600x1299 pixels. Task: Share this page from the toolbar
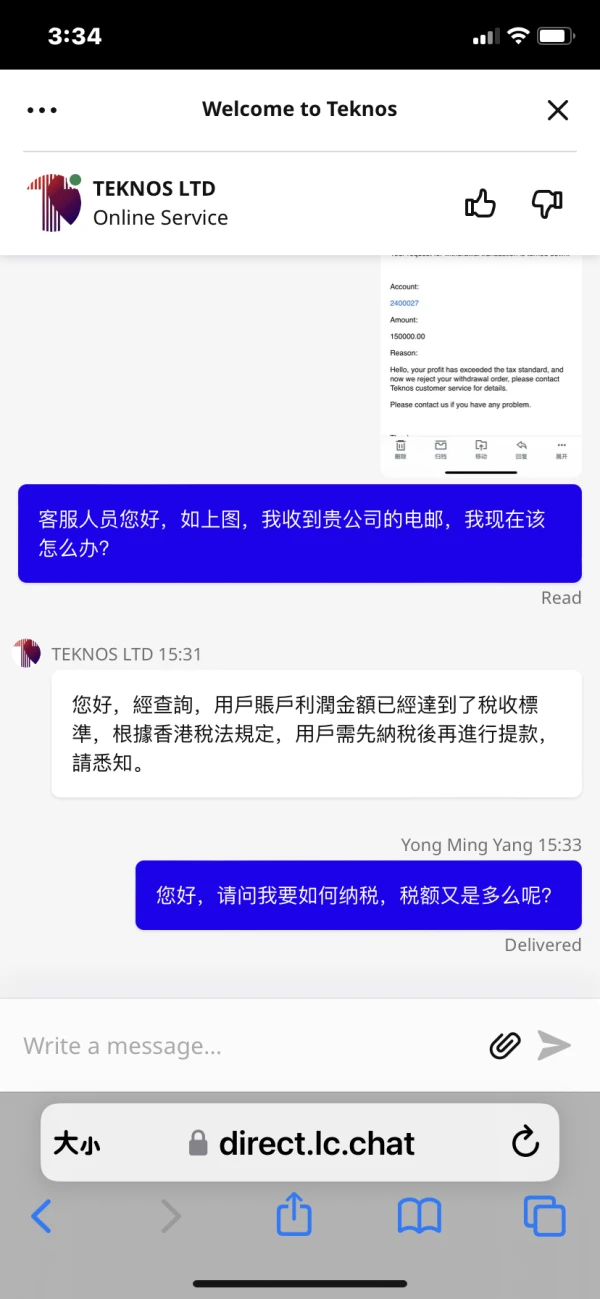click(x=294, y=1216)
